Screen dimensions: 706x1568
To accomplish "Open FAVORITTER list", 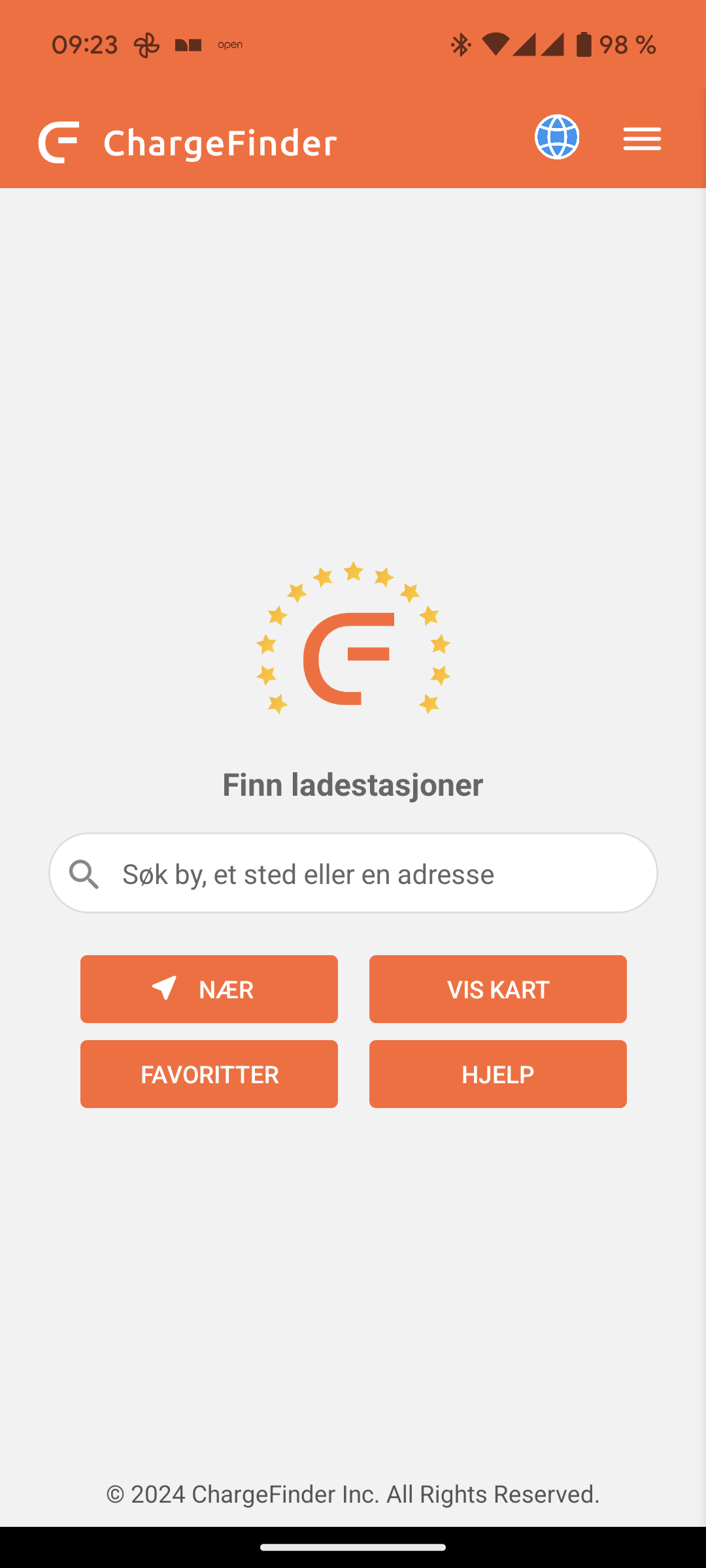I will (209, 1074).
